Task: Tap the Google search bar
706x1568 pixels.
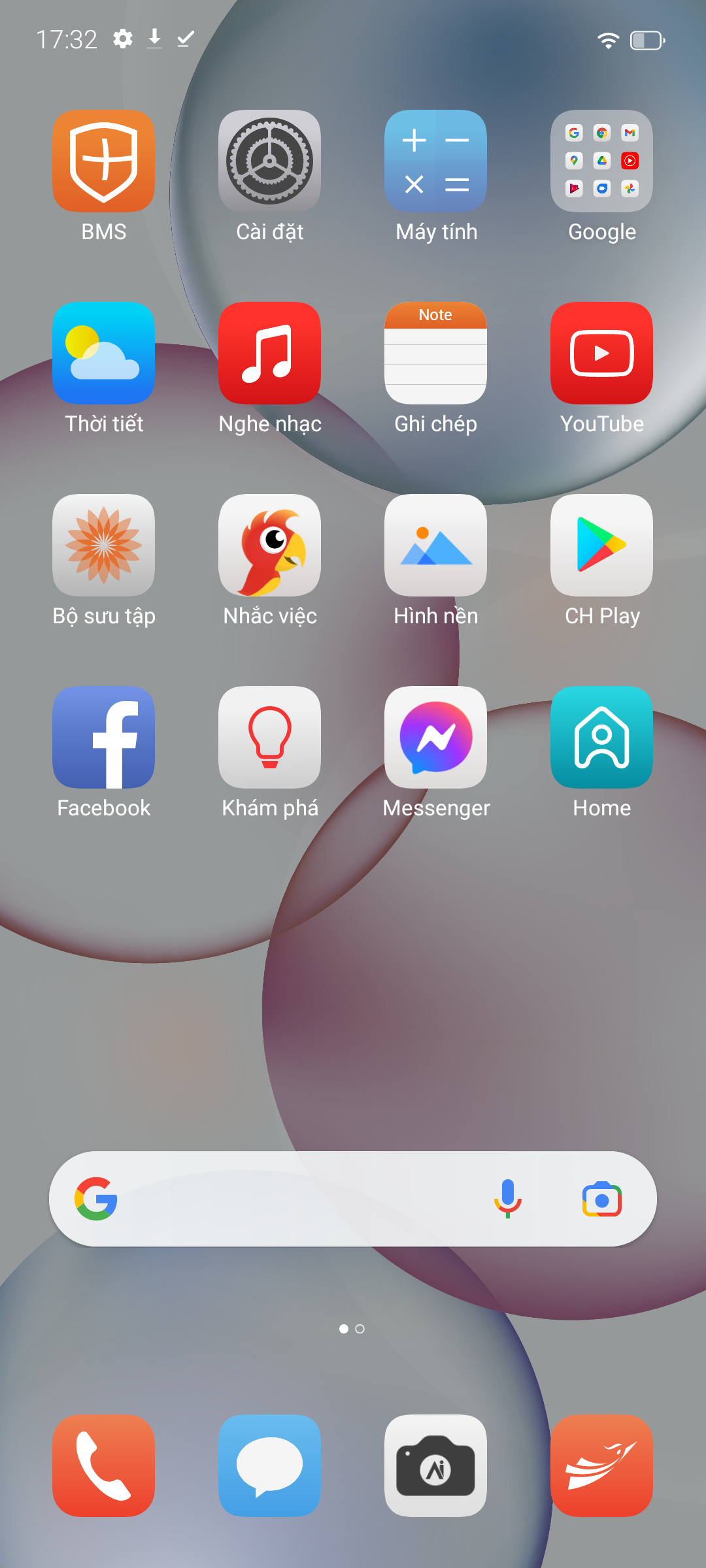Action: tap(294, 1199)
